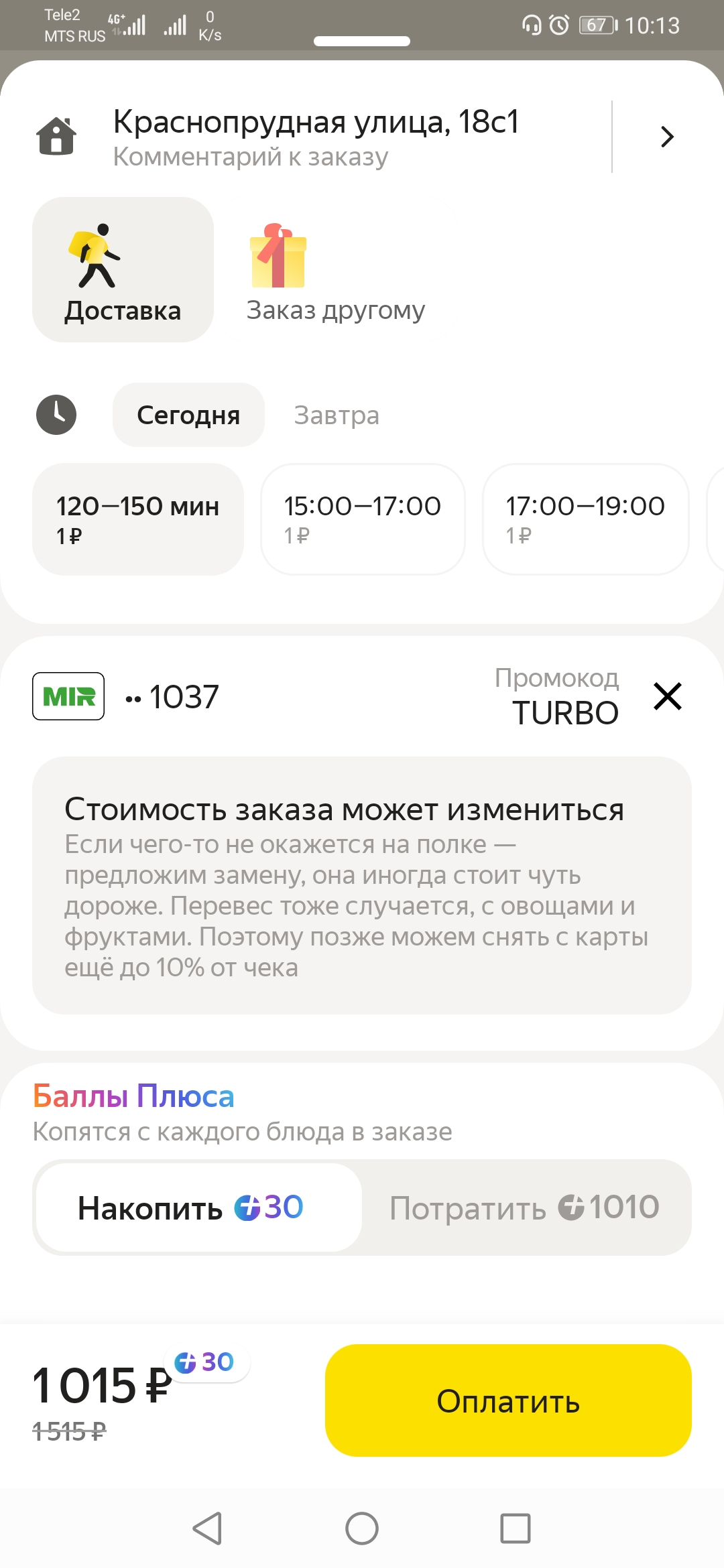
Task: Tap the Оплатить button
Action: 508,1400
